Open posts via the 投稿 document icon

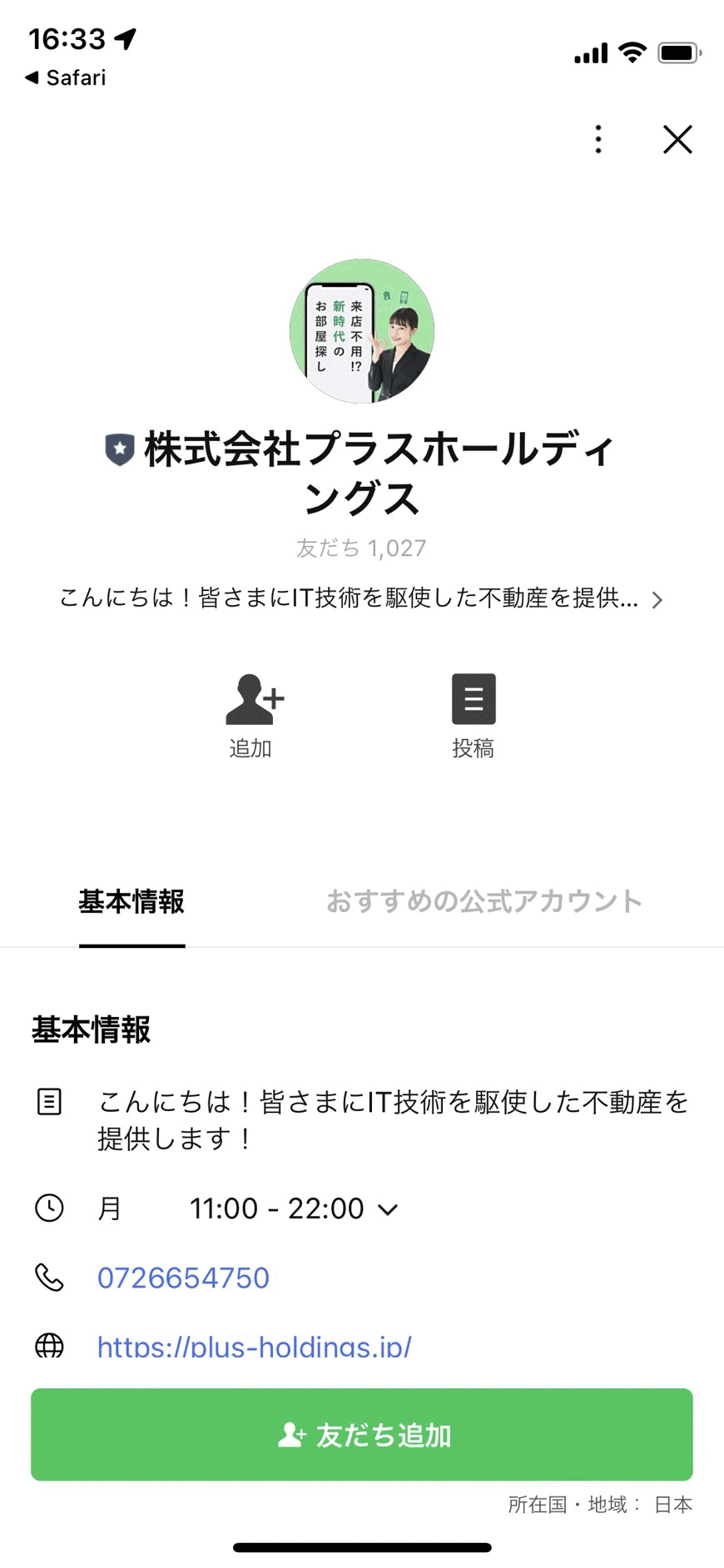point(474,699)
